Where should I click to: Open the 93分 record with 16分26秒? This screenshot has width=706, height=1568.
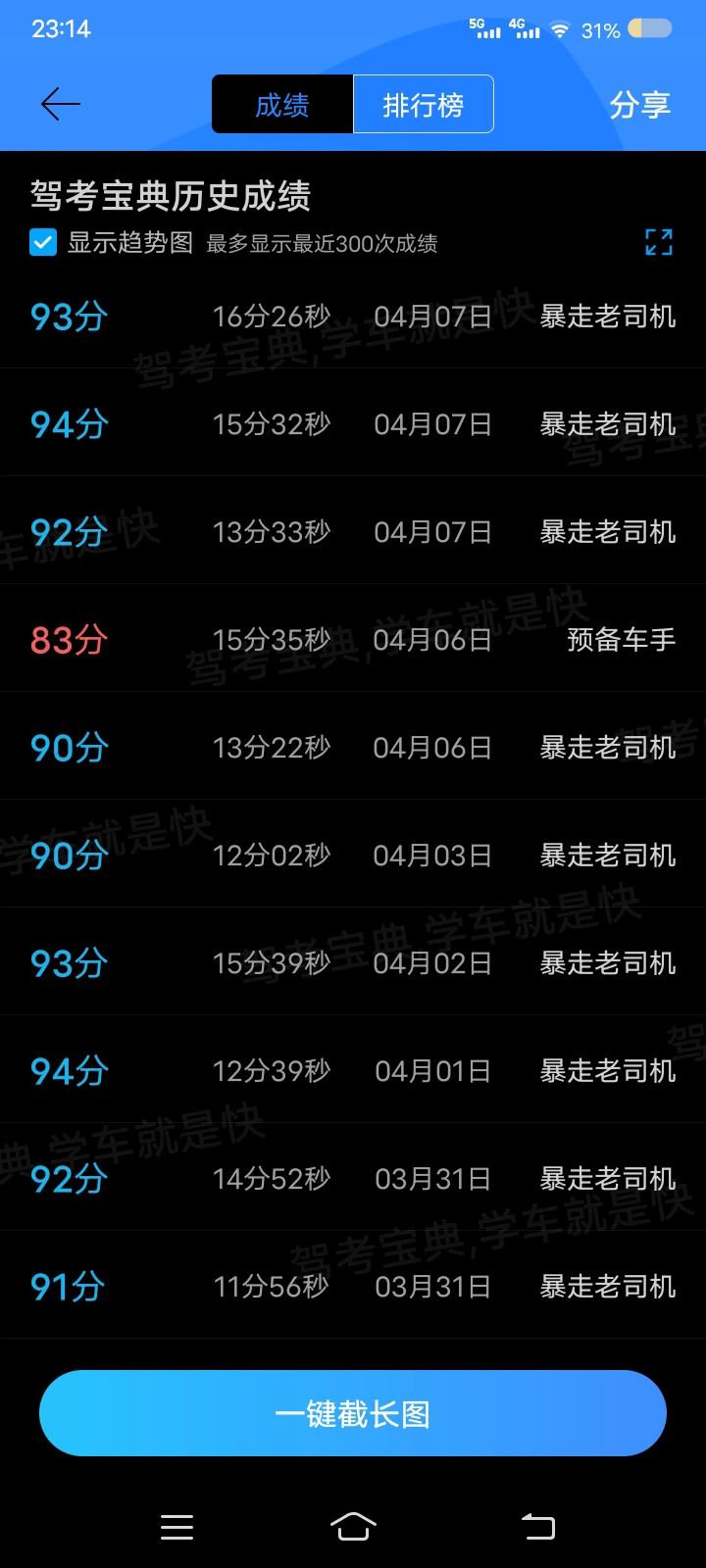353,316
